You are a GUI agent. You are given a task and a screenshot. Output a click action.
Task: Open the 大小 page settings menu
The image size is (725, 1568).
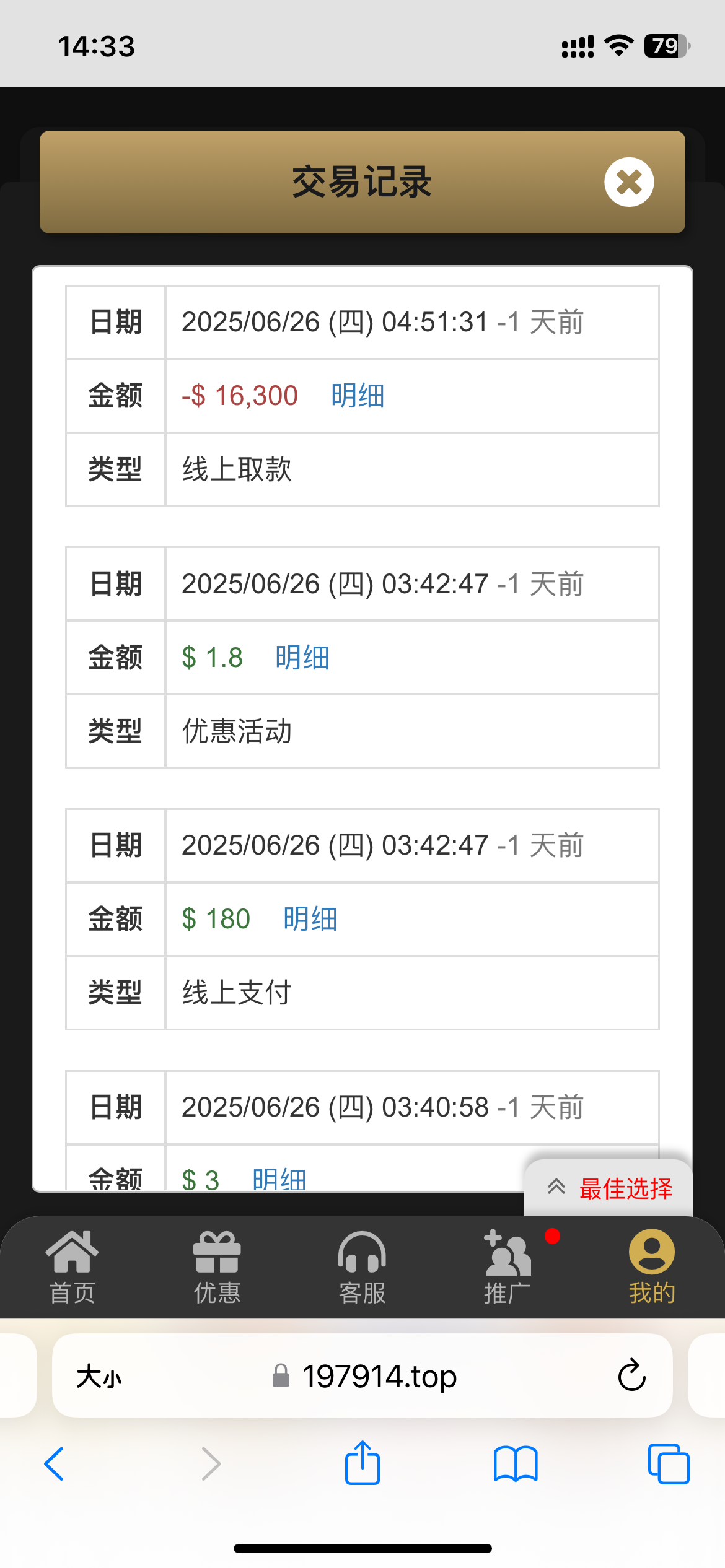(x=99, y=1377)
